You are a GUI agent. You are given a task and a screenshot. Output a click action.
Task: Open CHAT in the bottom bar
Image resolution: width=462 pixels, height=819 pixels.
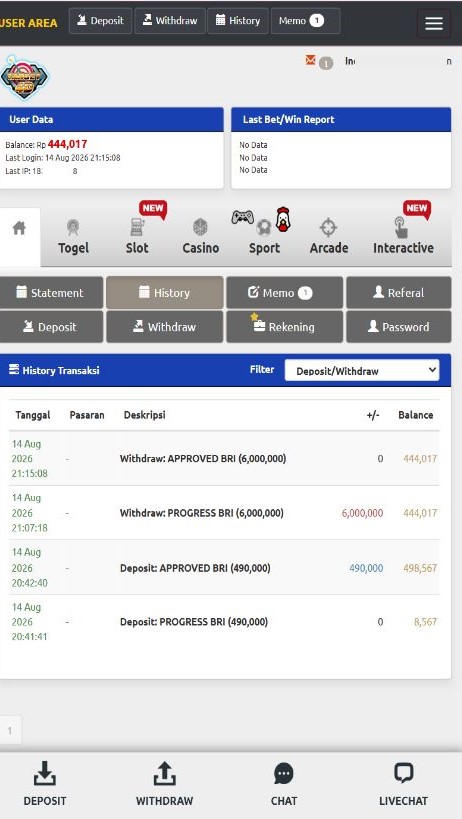tap(284, 784)
